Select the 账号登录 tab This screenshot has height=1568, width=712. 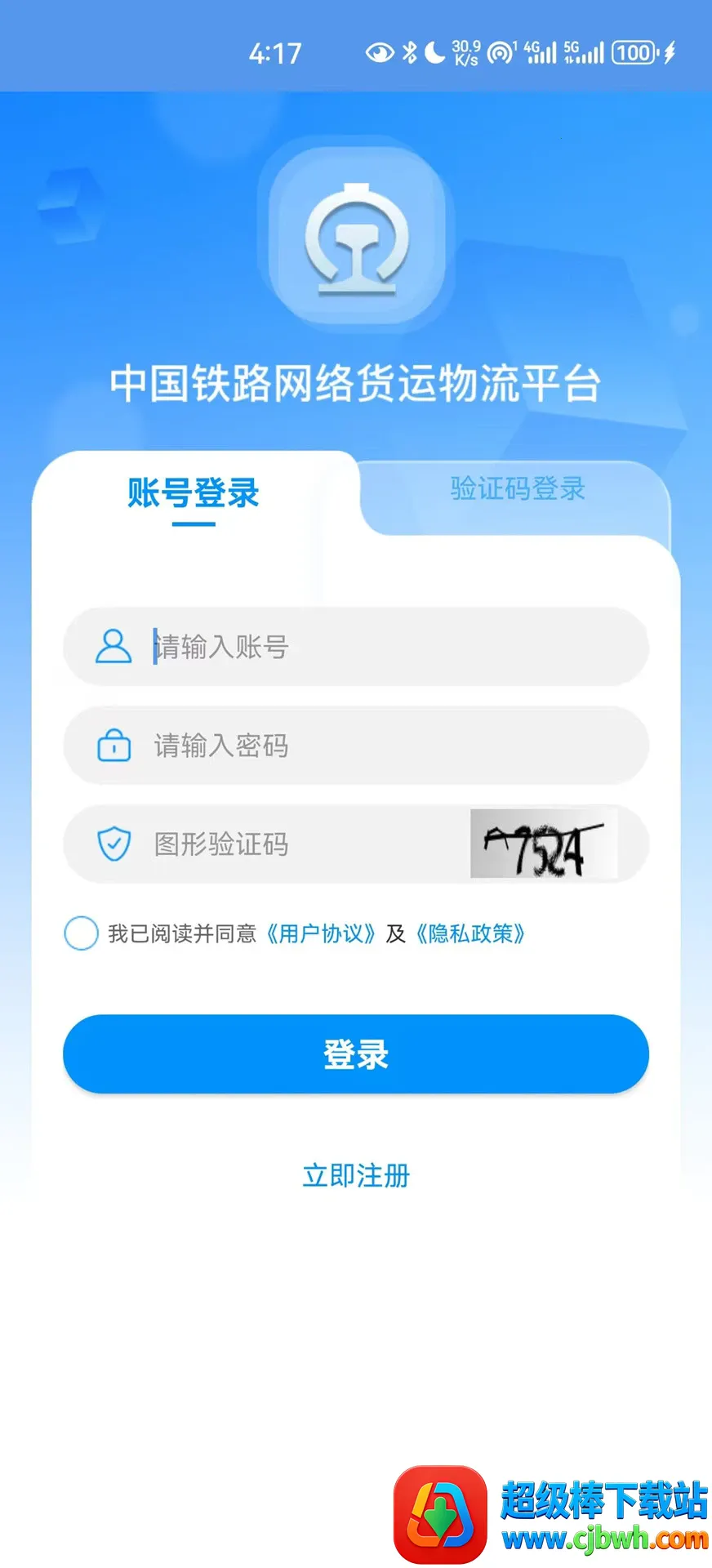pos(194,493)
